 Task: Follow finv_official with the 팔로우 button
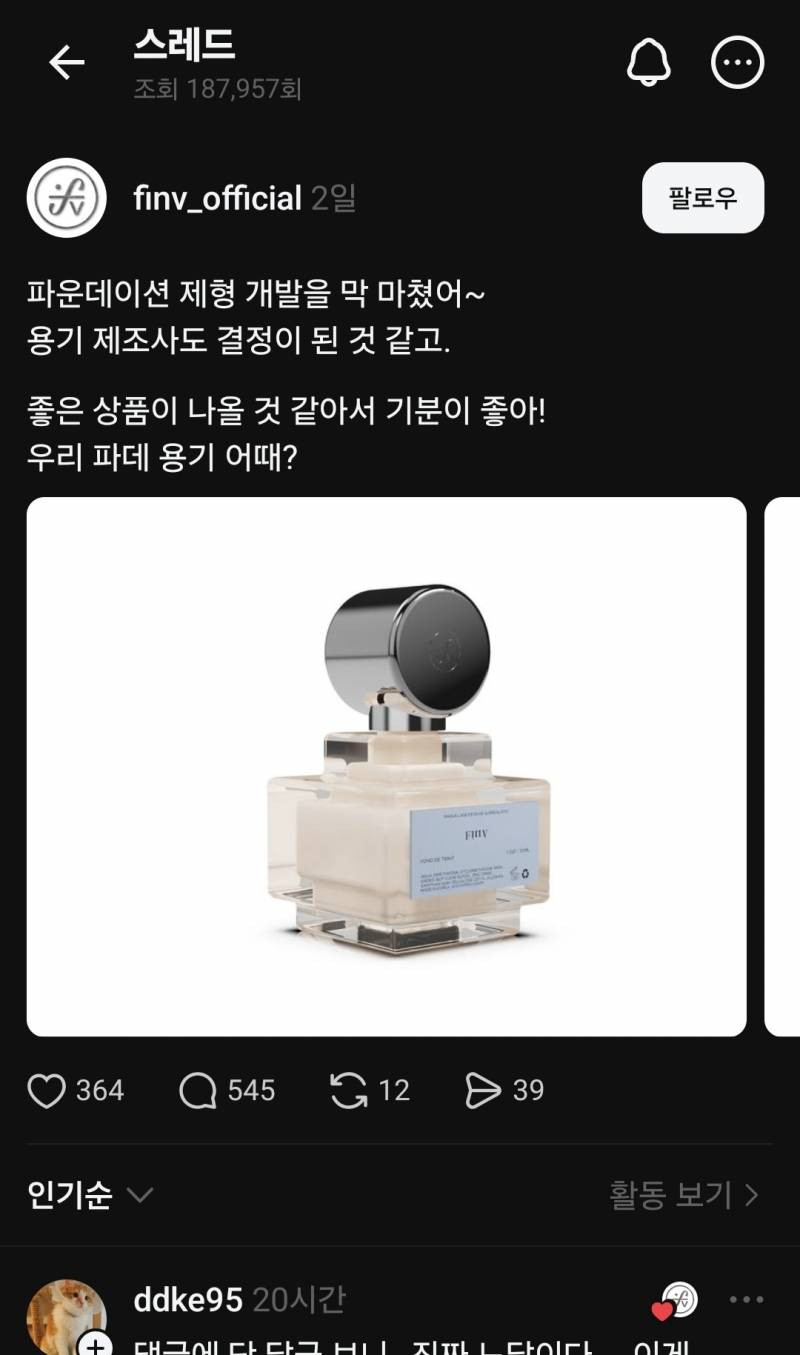702,198
